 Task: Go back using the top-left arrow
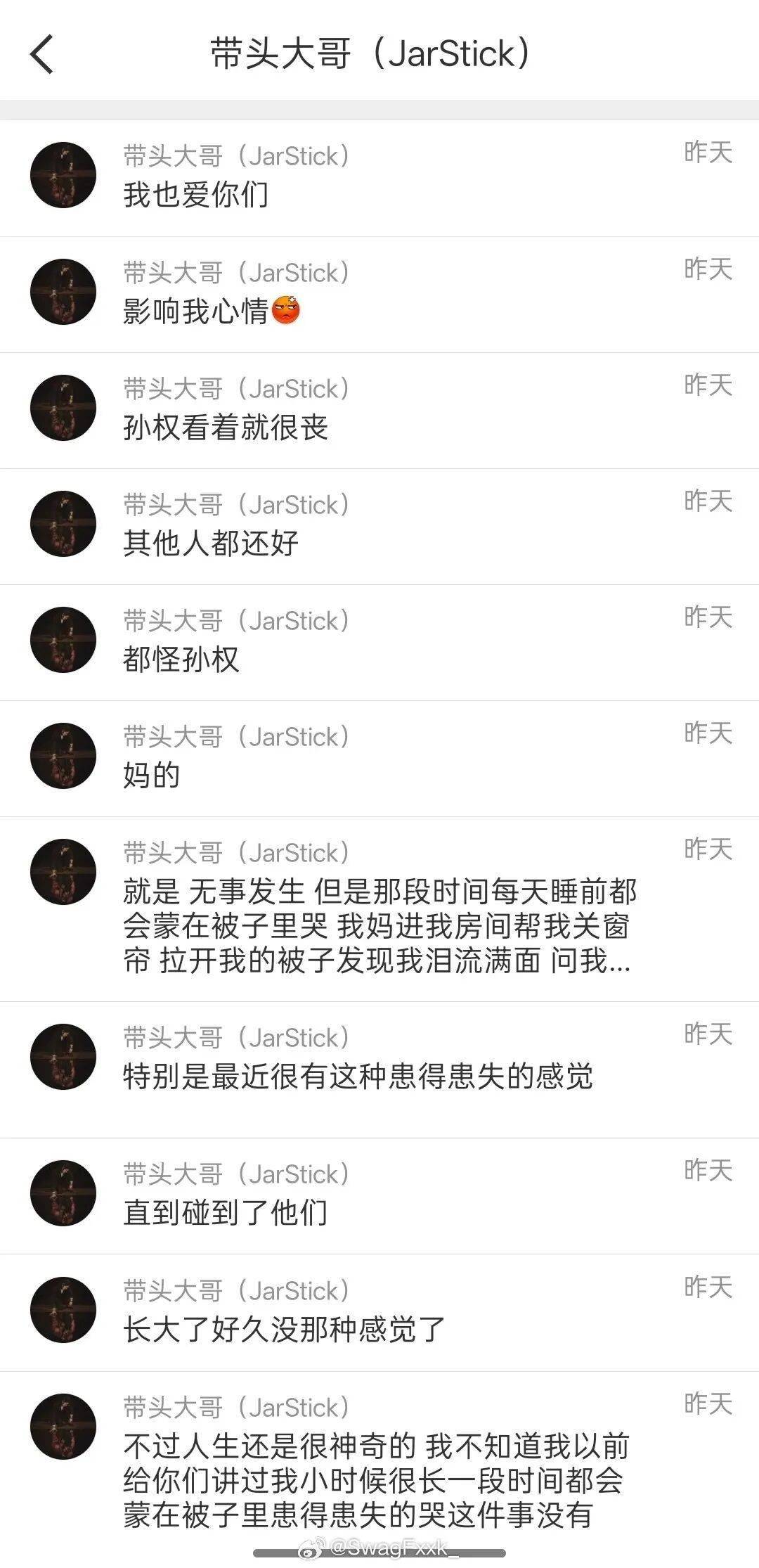click(42, 54)
